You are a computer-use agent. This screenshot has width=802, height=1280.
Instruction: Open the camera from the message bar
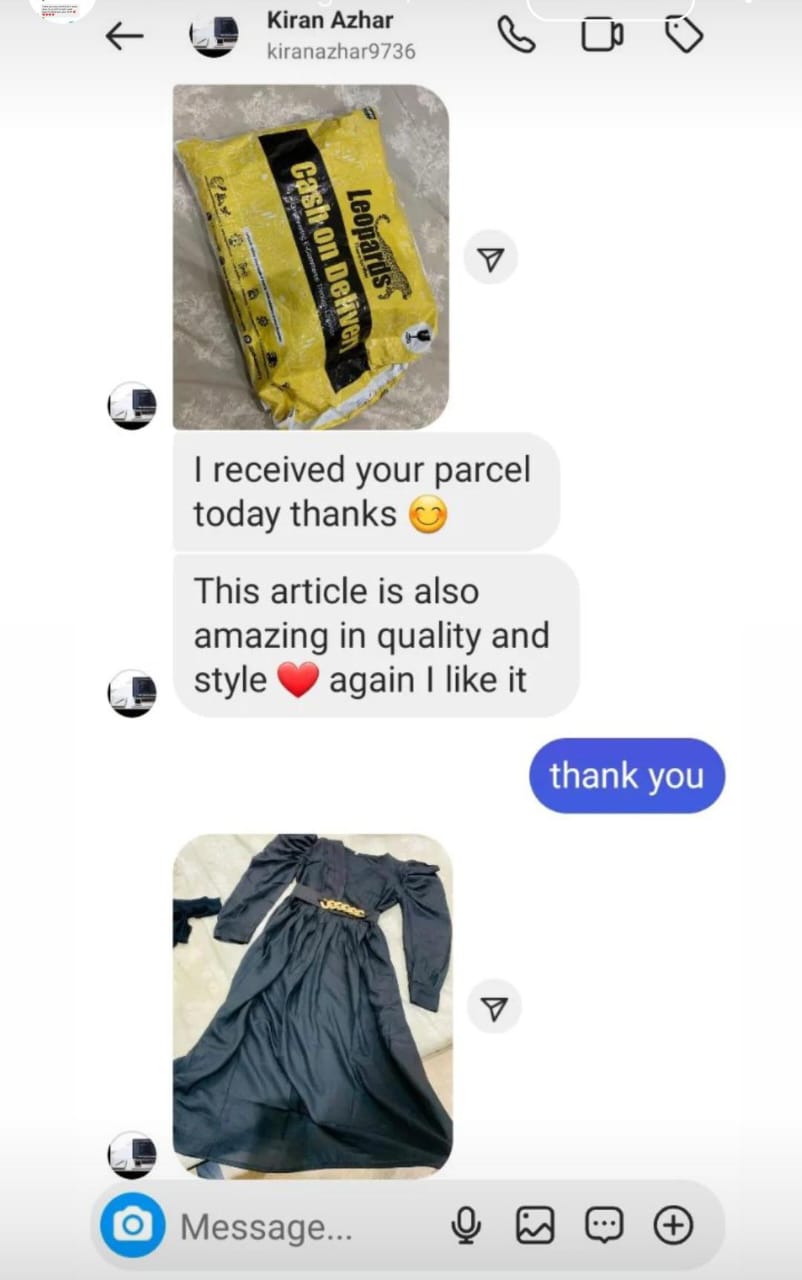[133, 1225]
